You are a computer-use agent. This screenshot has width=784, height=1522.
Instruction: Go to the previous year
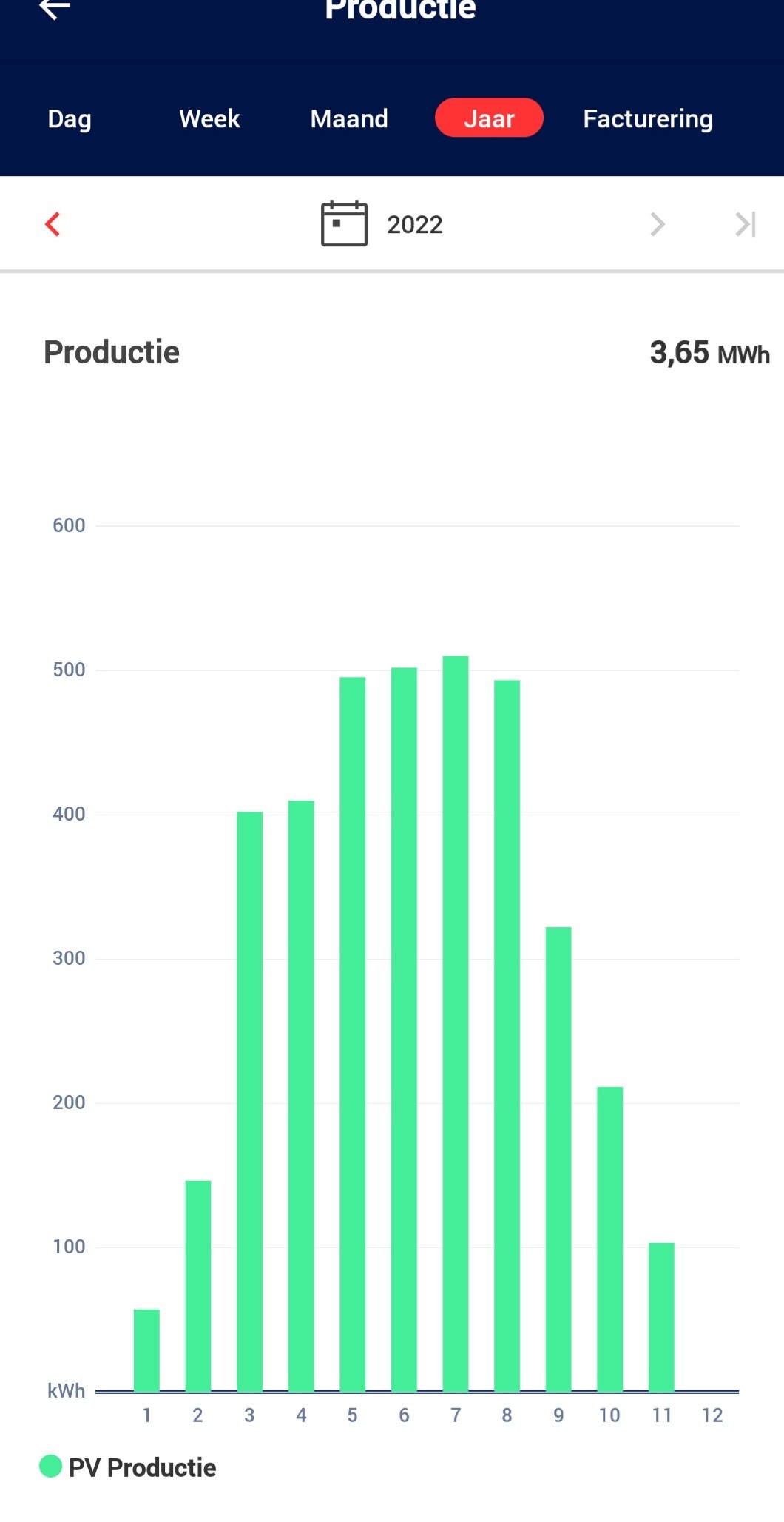coord(53,223)
